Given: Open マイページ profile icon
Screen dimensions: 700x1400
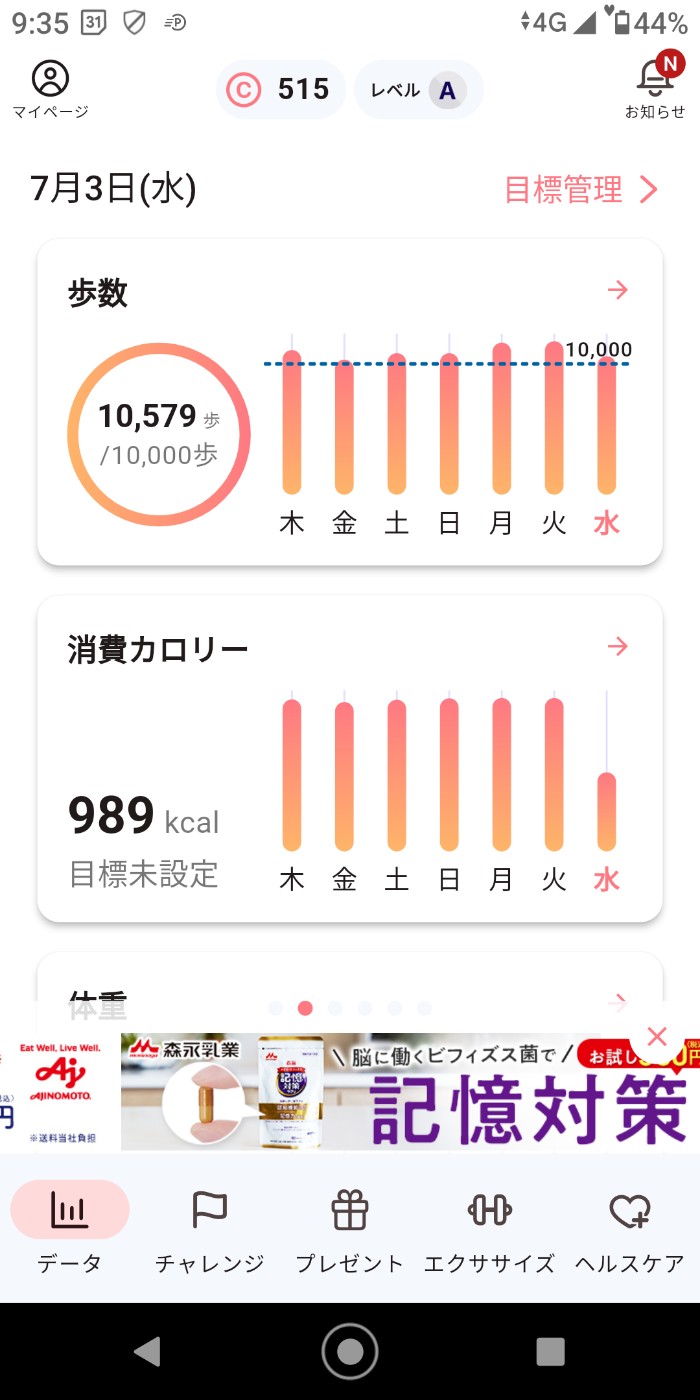Looking at the screenshot, I should 50,87.
